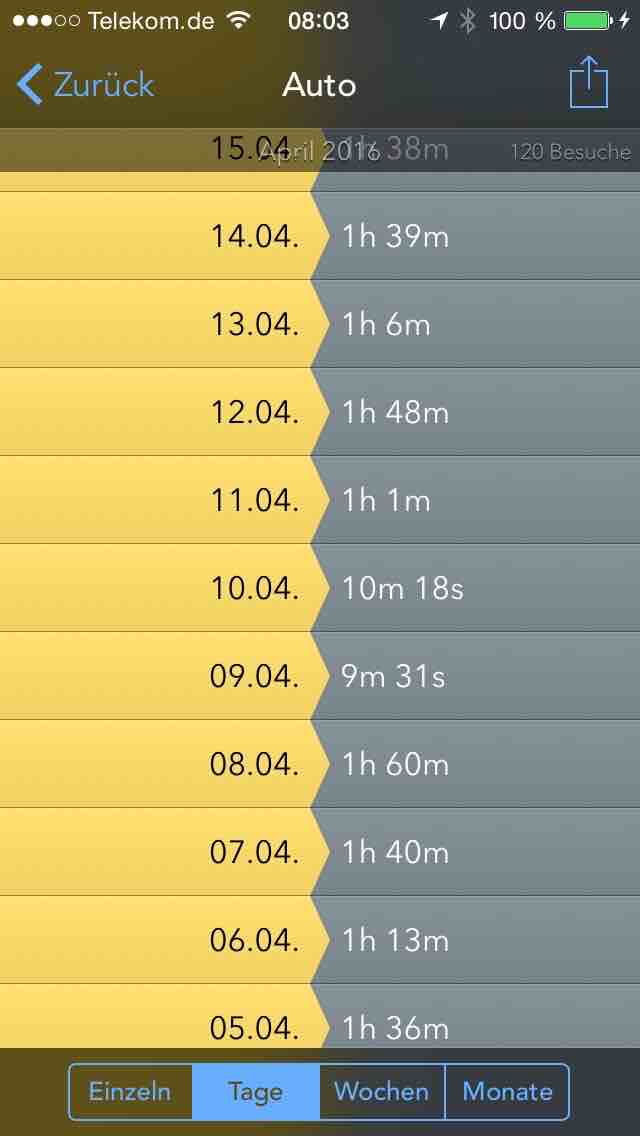Open the 14.04. entry
640x1136 pixels.
tap(320, 237)
